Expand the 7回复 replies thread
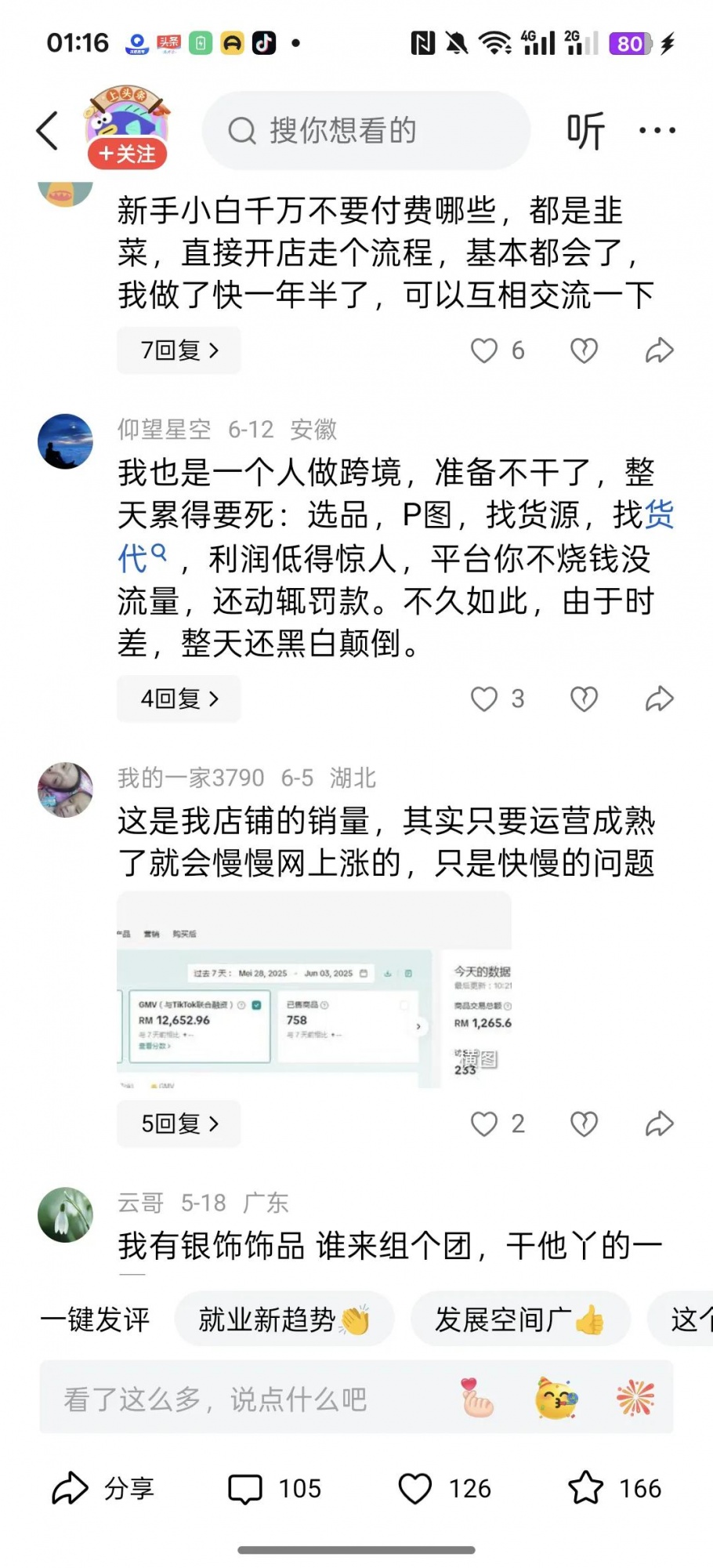The width and height of the screenshot is (713, 1568). point(179,350)
